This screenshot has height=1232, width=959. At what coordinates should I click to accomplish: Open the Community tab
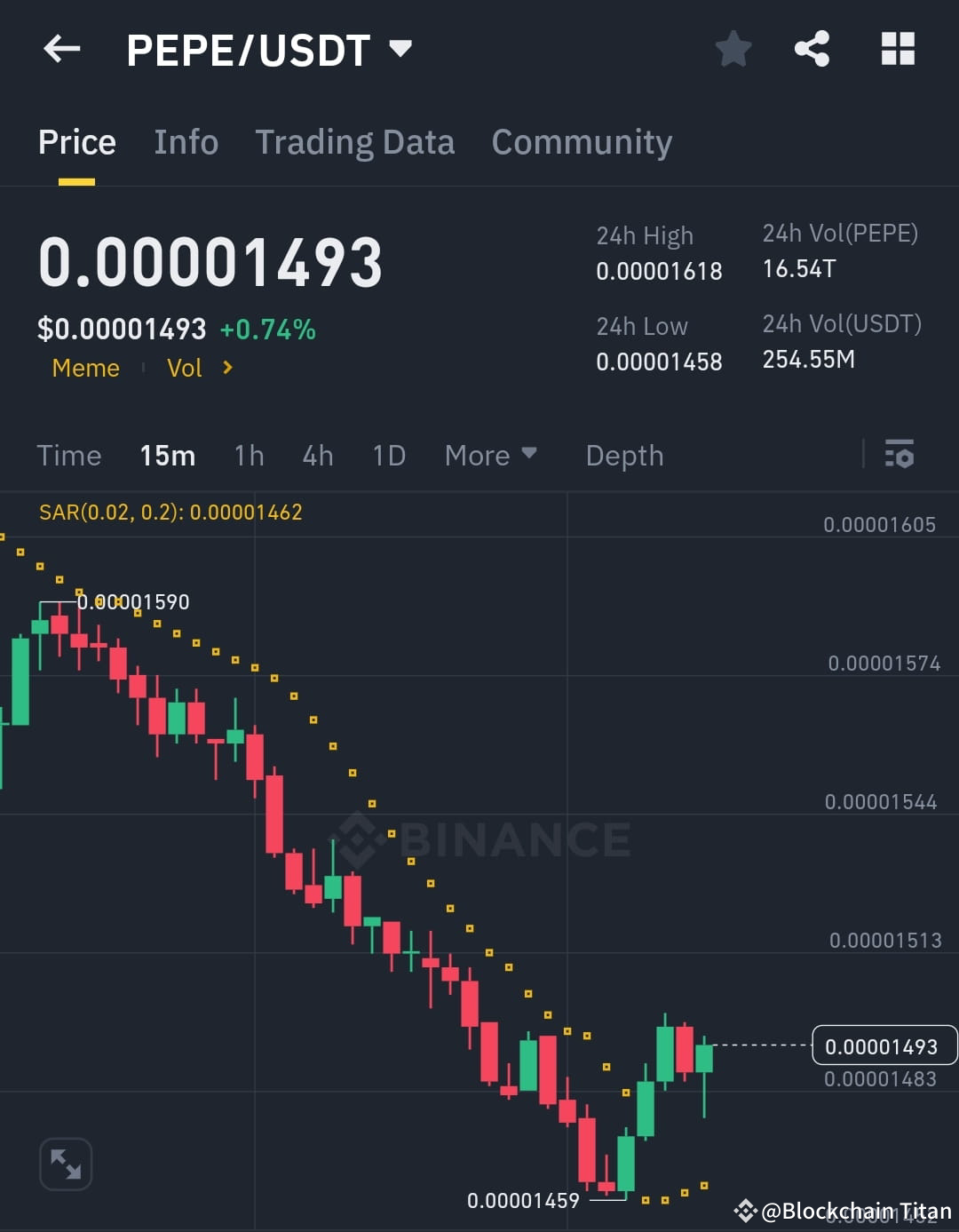[x=581, y=142]
